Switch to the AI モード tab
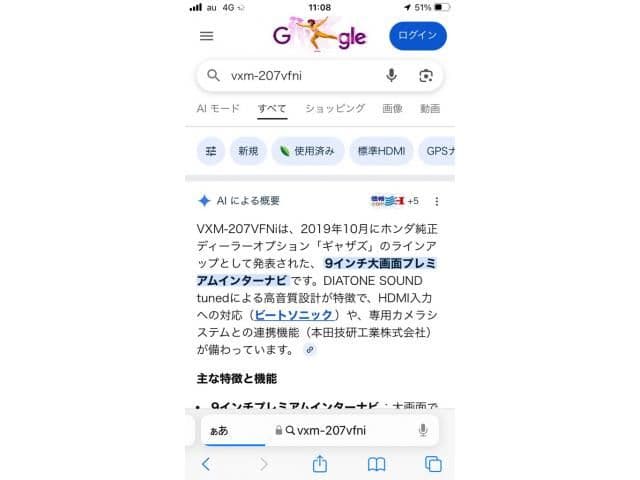Image resolution: width=640 pixels, height=480 pixels. pyautogui.click(x=218, y=108)
